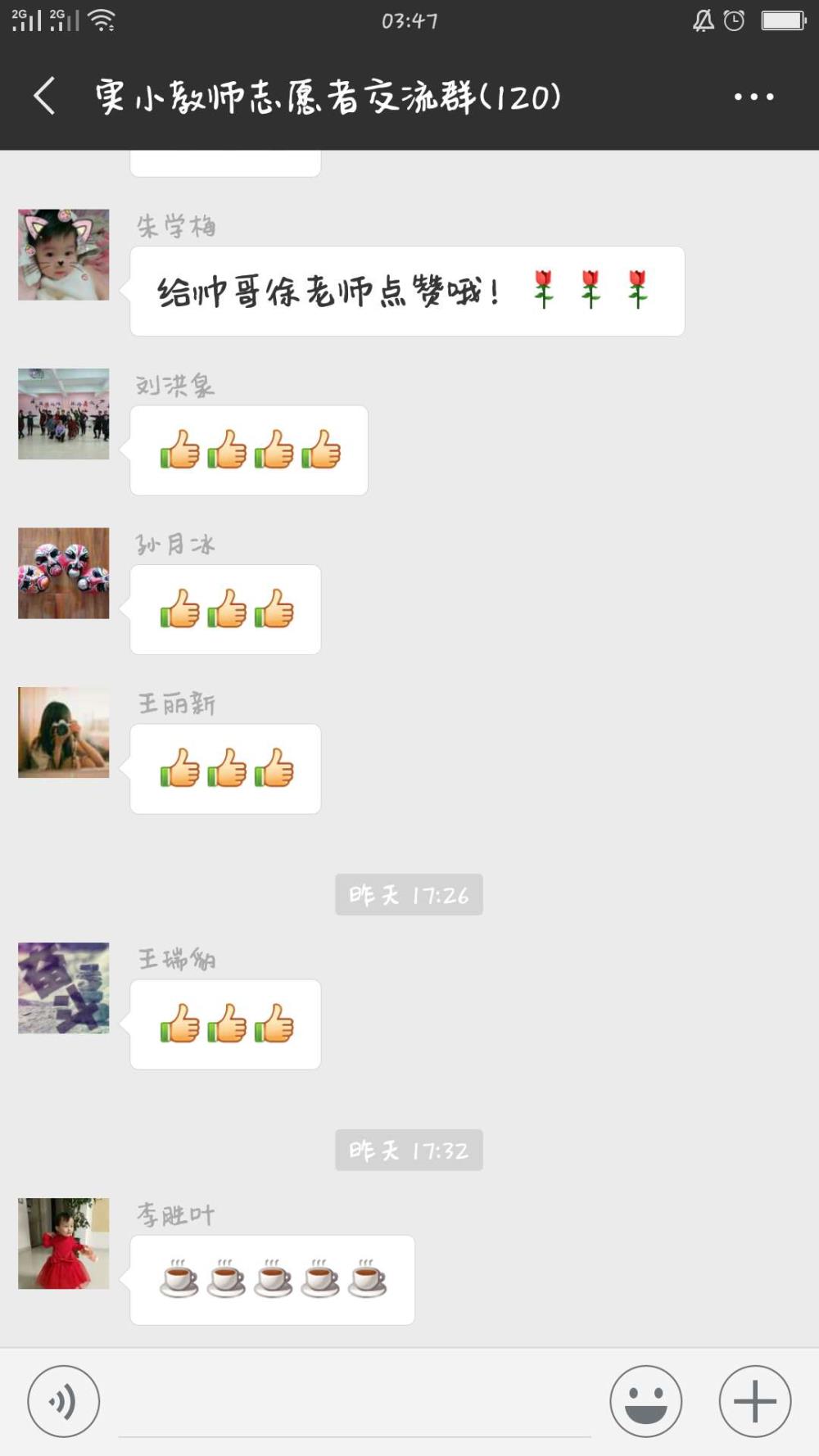Screen dimensions: 819x1456
Task: Switch to voice message input
Action: tap(64, 1402)
